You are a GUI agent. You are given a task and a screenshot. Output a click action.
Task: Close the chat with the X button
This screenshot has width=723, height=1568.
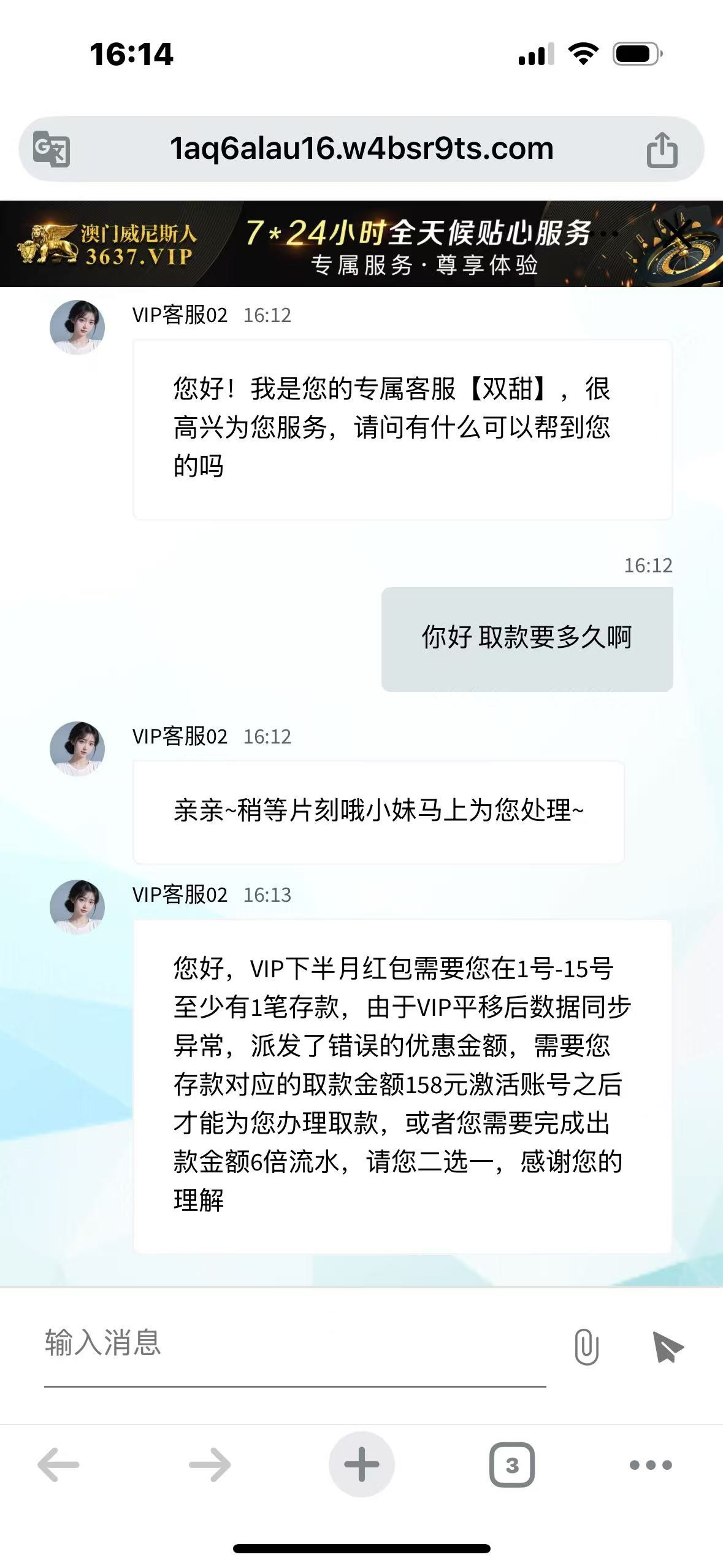point(678,234)
